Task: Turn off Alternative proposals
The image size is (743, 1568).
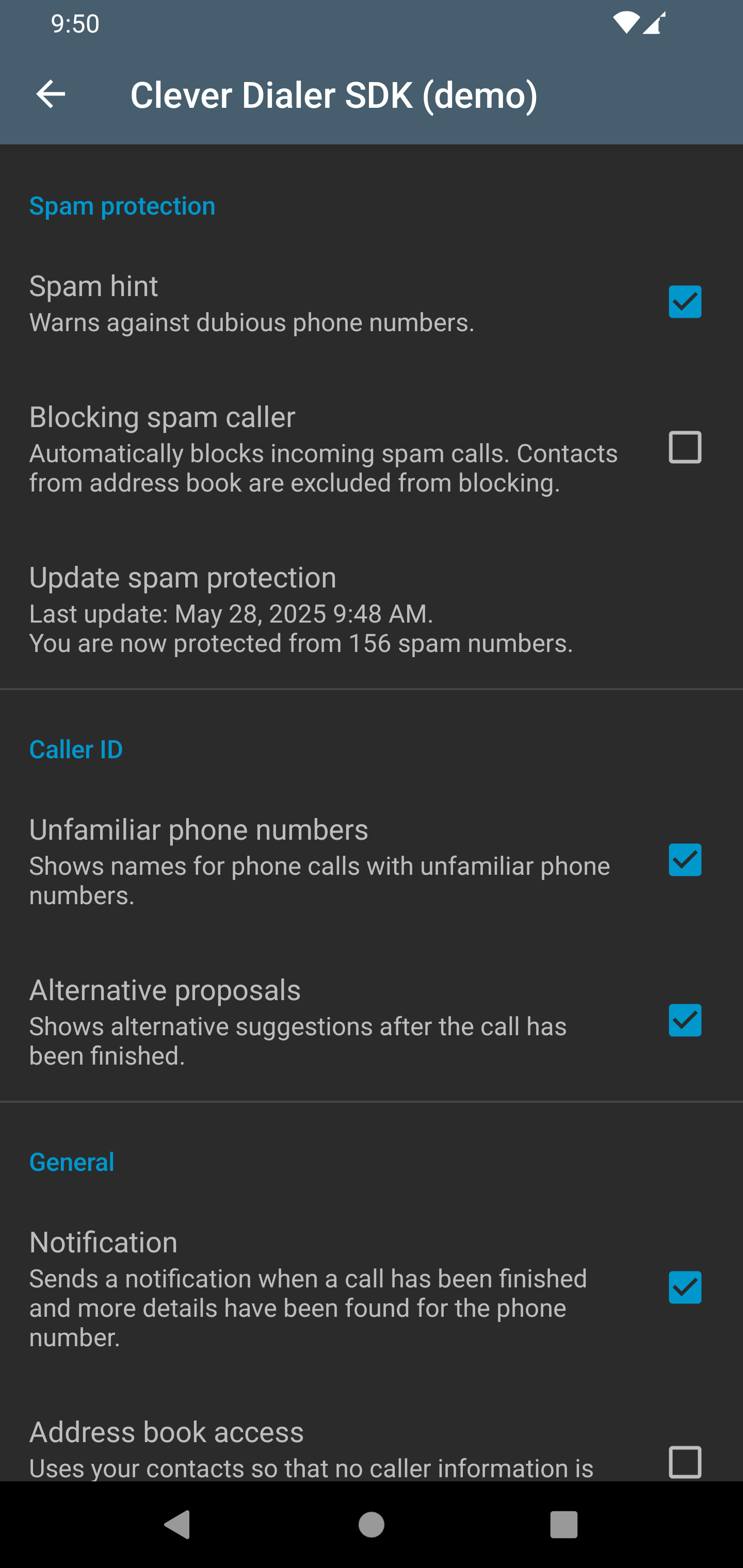Action: pos(685,1020)
